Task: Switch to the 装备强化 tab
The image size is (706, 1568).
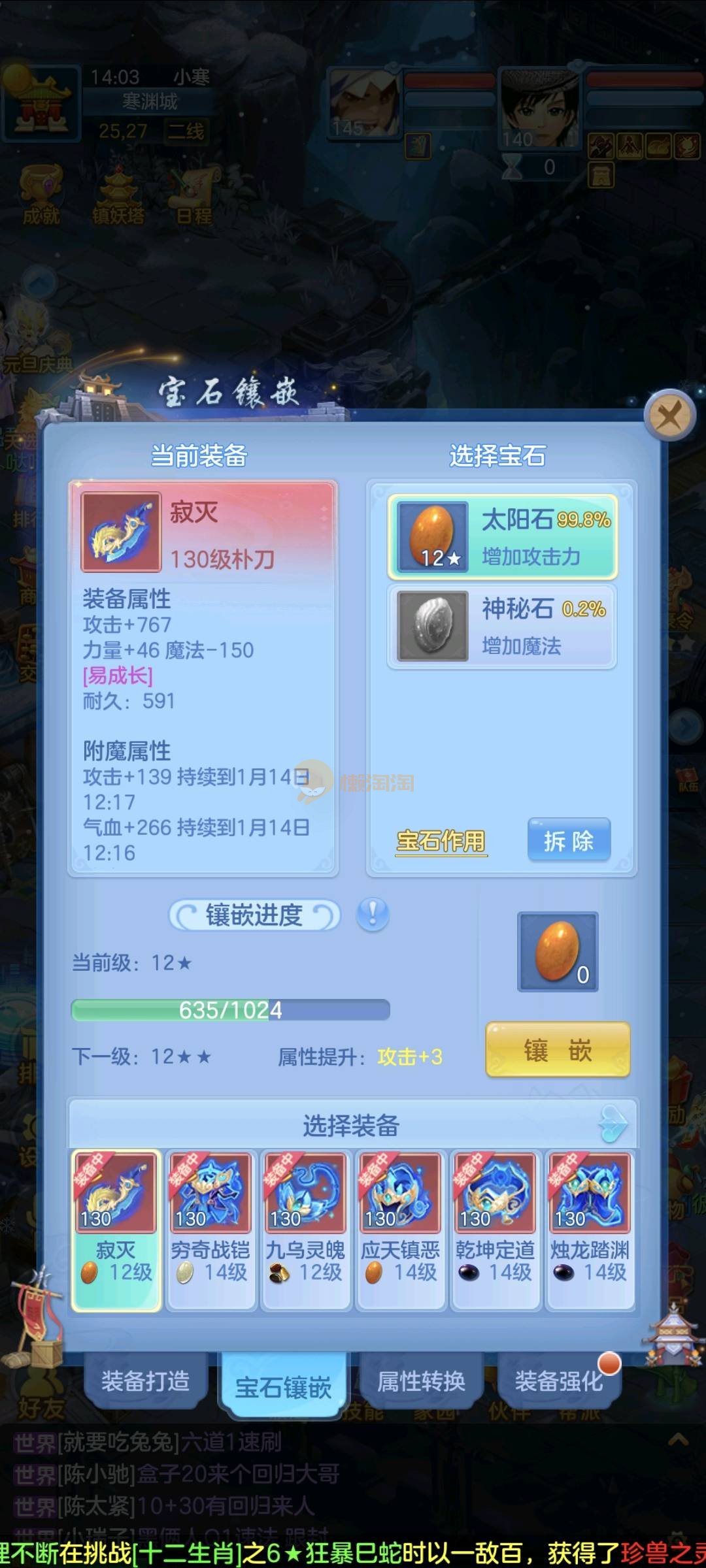Action: 558,1381
